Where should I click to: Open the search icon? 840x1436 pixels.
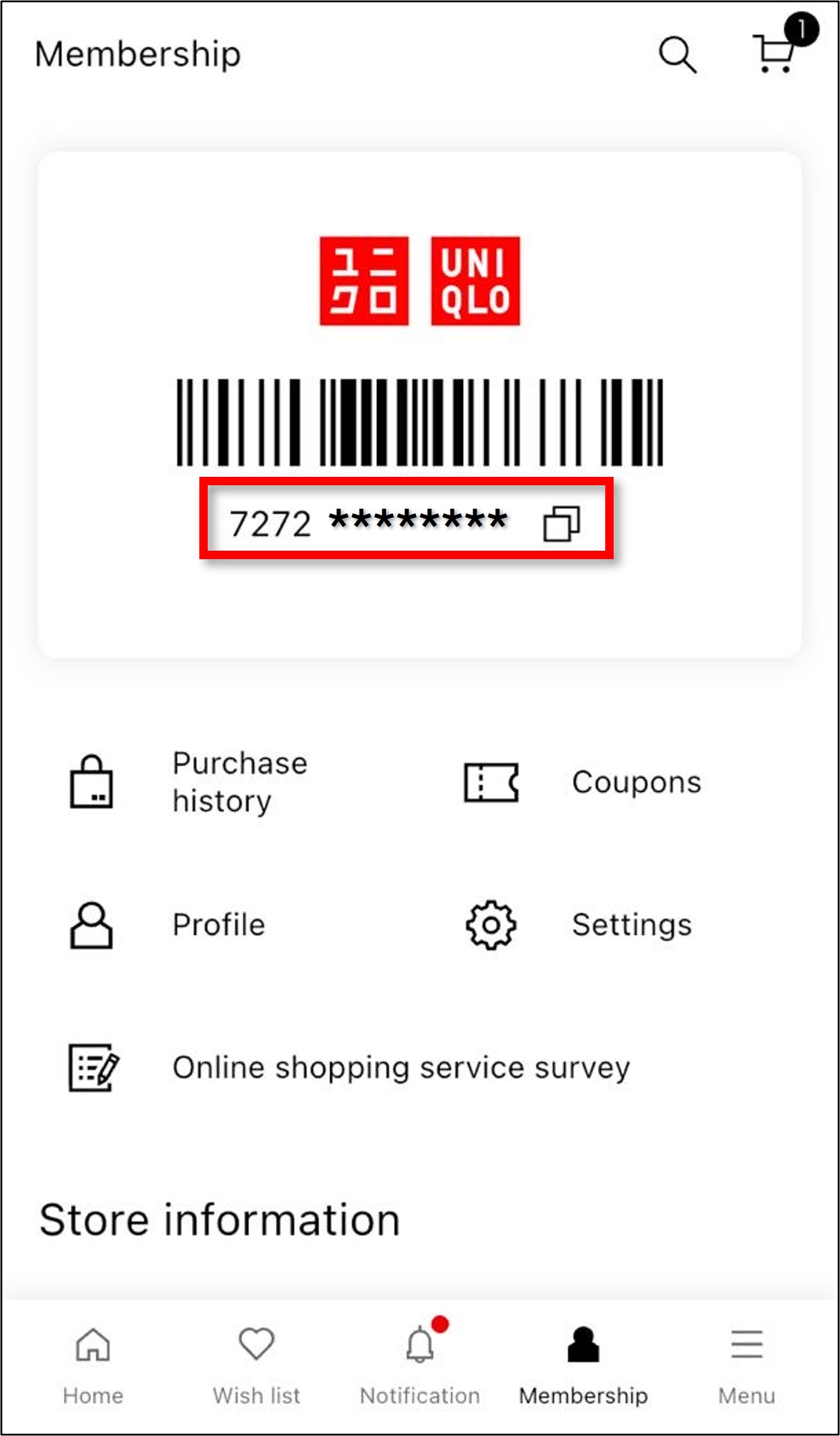(x=677, y=55)
